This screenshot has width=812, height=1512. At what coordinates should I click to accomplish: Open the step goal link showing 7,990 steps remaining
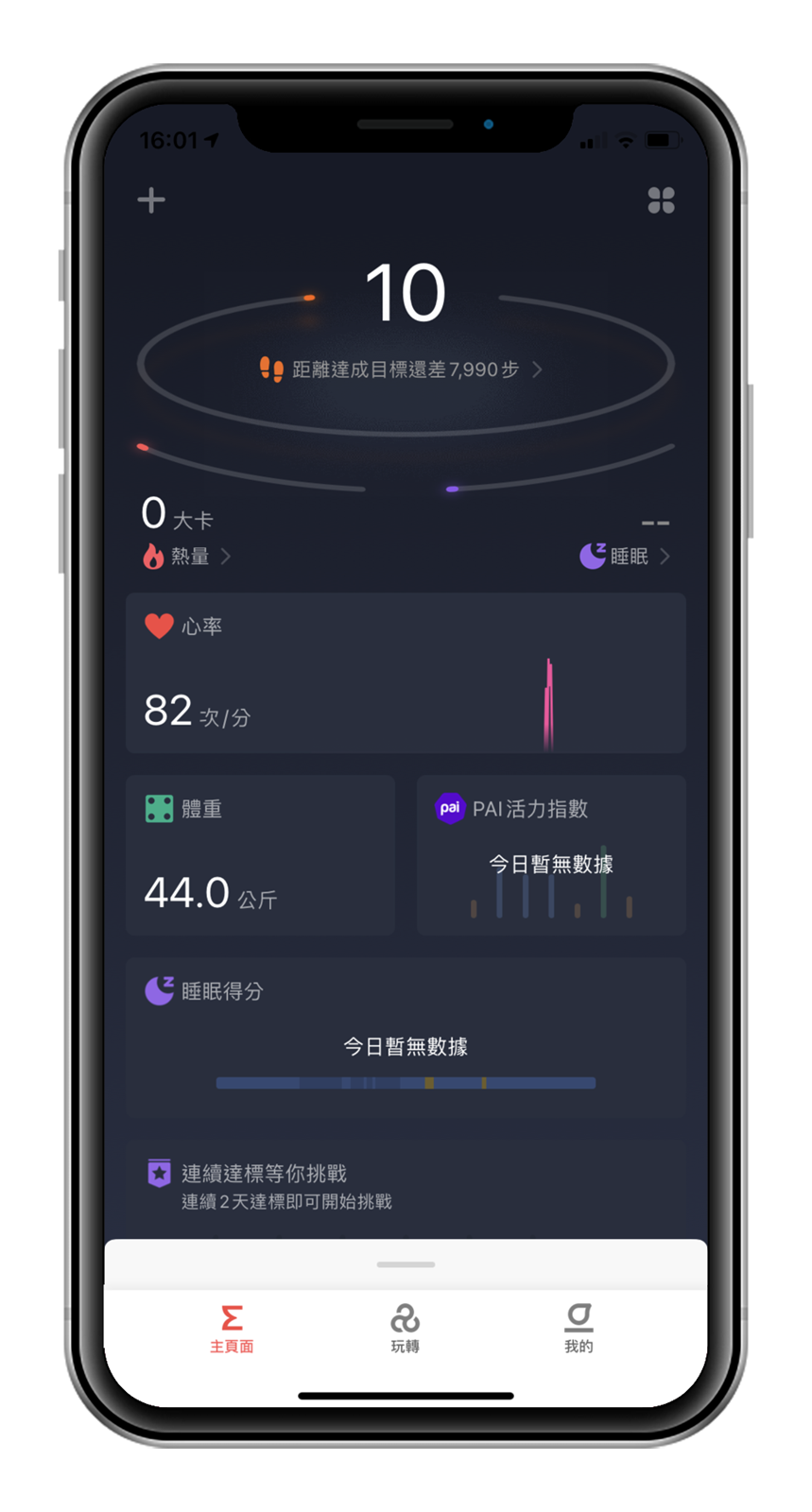402,369
